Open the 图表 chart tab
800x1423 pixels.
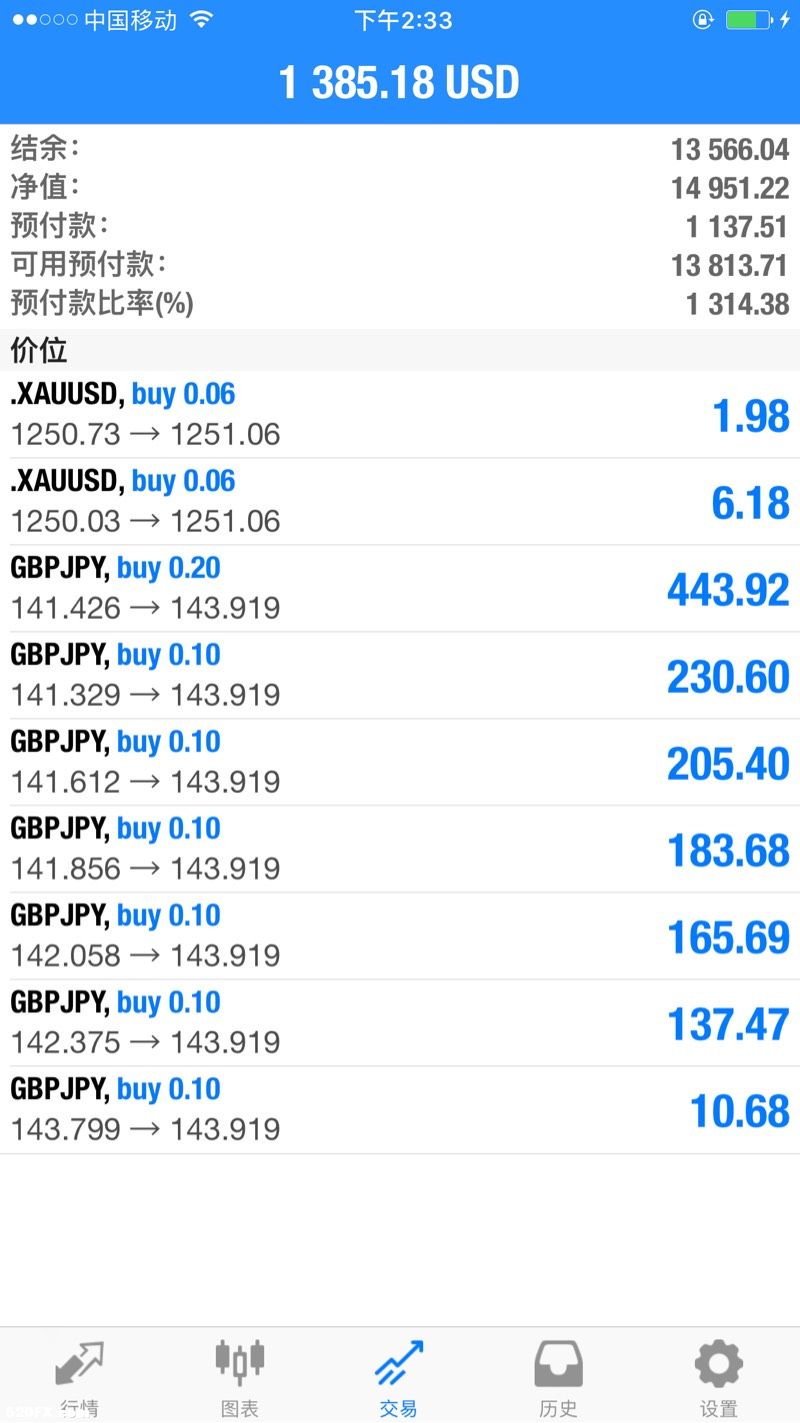(x=240, y=1376)
